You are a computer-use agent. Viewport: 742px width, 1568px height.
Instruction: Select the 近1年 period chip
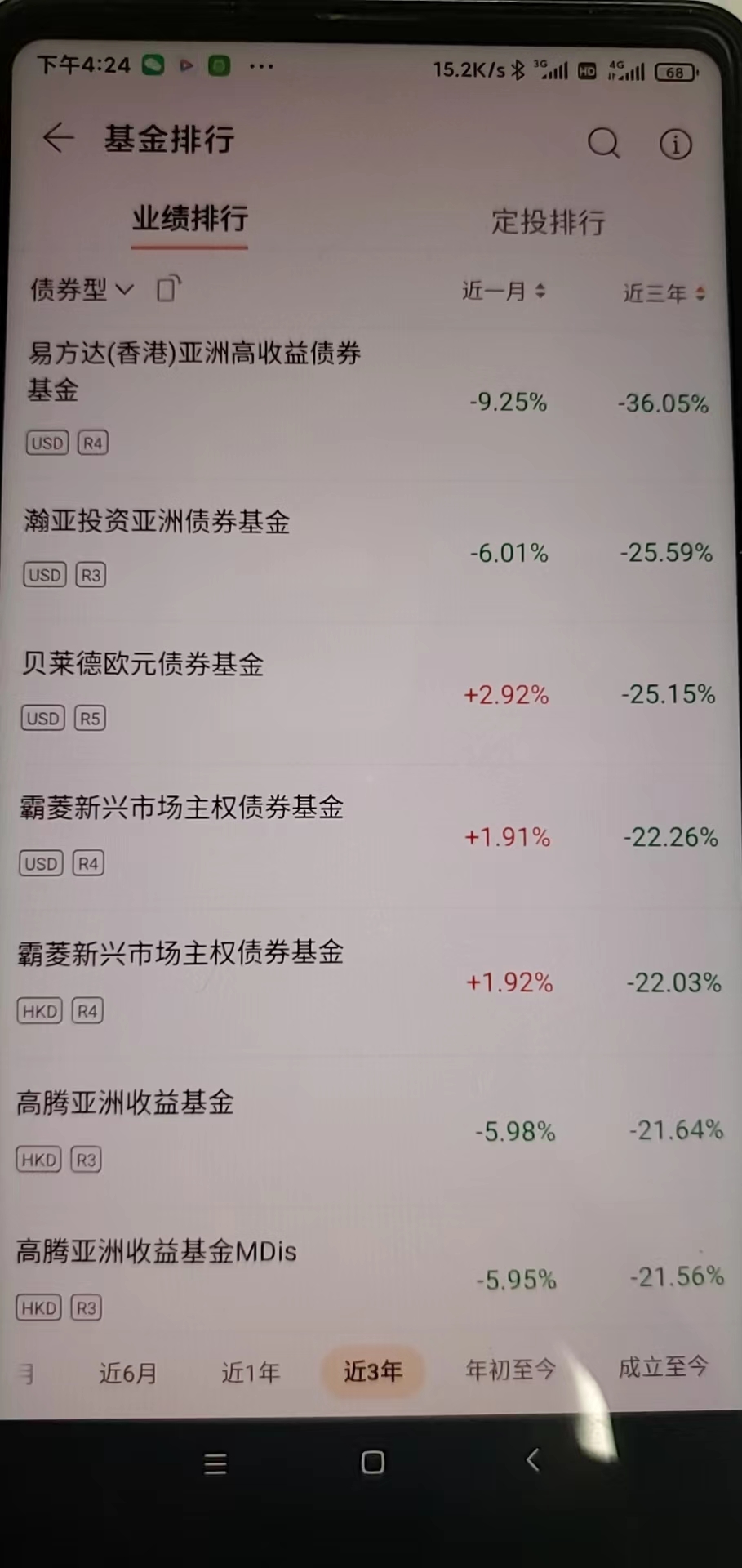click(251, 1372)
